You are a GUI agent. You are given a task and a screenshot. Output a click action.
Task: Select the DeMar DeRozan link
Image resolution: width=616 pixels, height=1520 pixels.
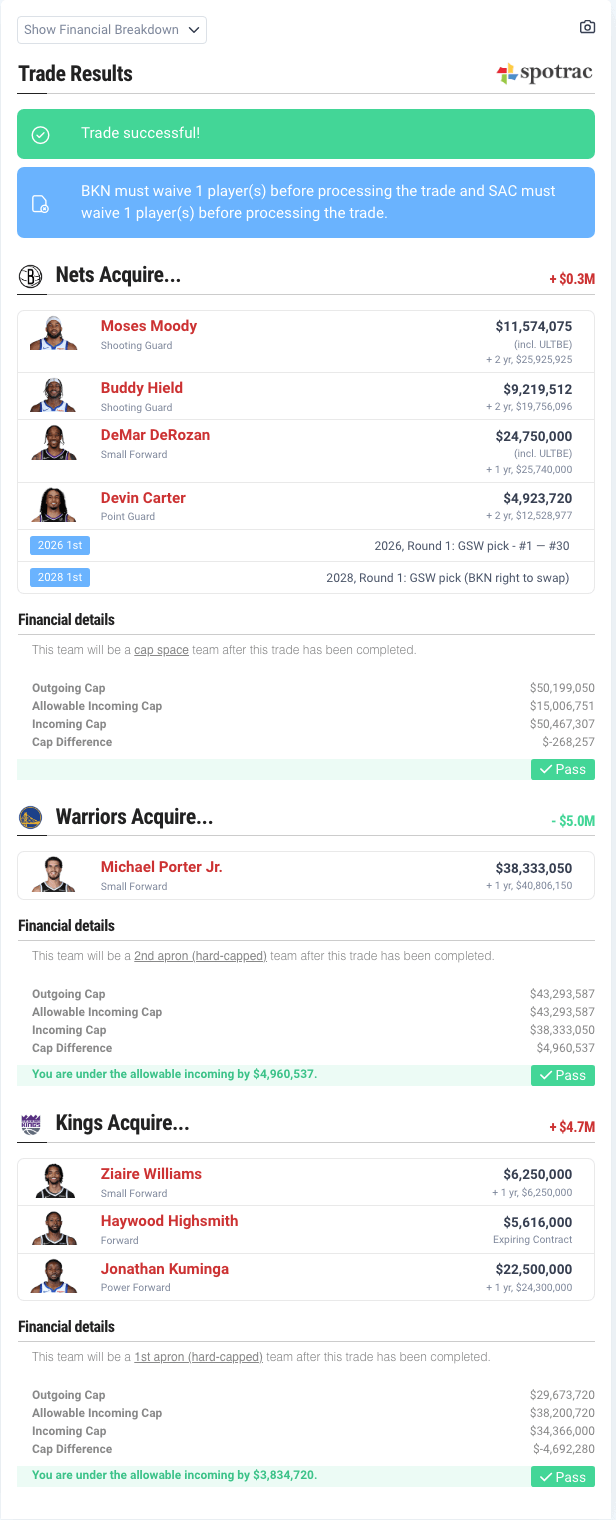[x=155, y=435]
